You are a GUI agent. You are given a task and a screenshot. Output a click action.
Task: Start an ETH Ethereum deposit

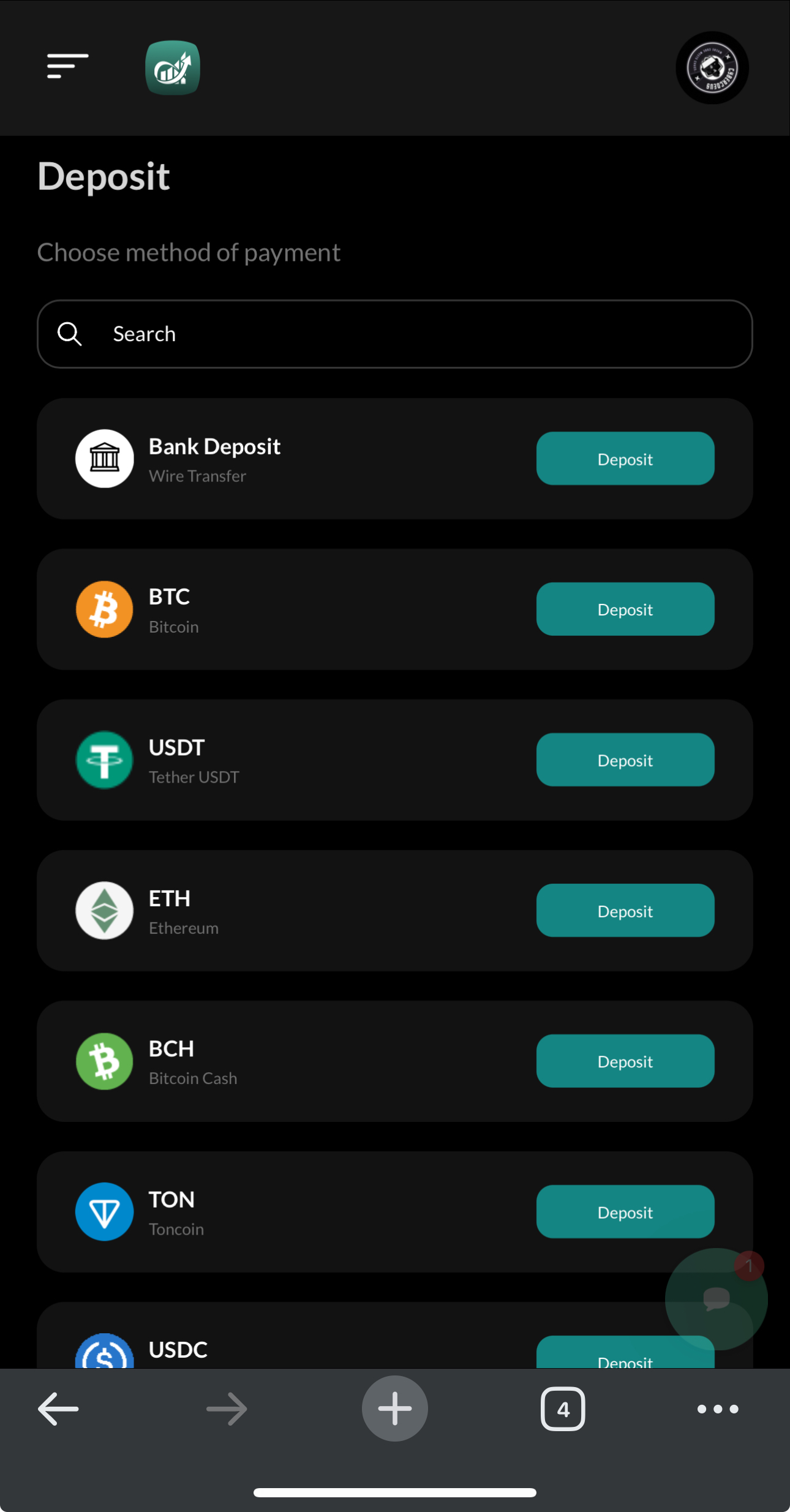click(x=625, y=911)
